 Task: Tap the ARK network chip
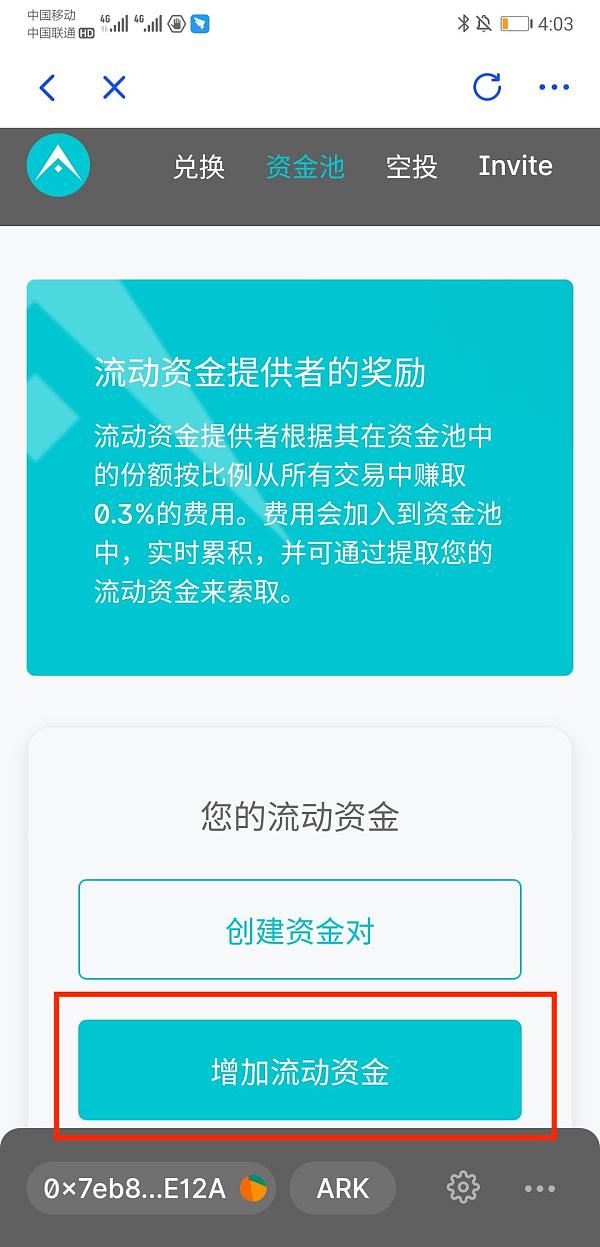coord(343,1188)
